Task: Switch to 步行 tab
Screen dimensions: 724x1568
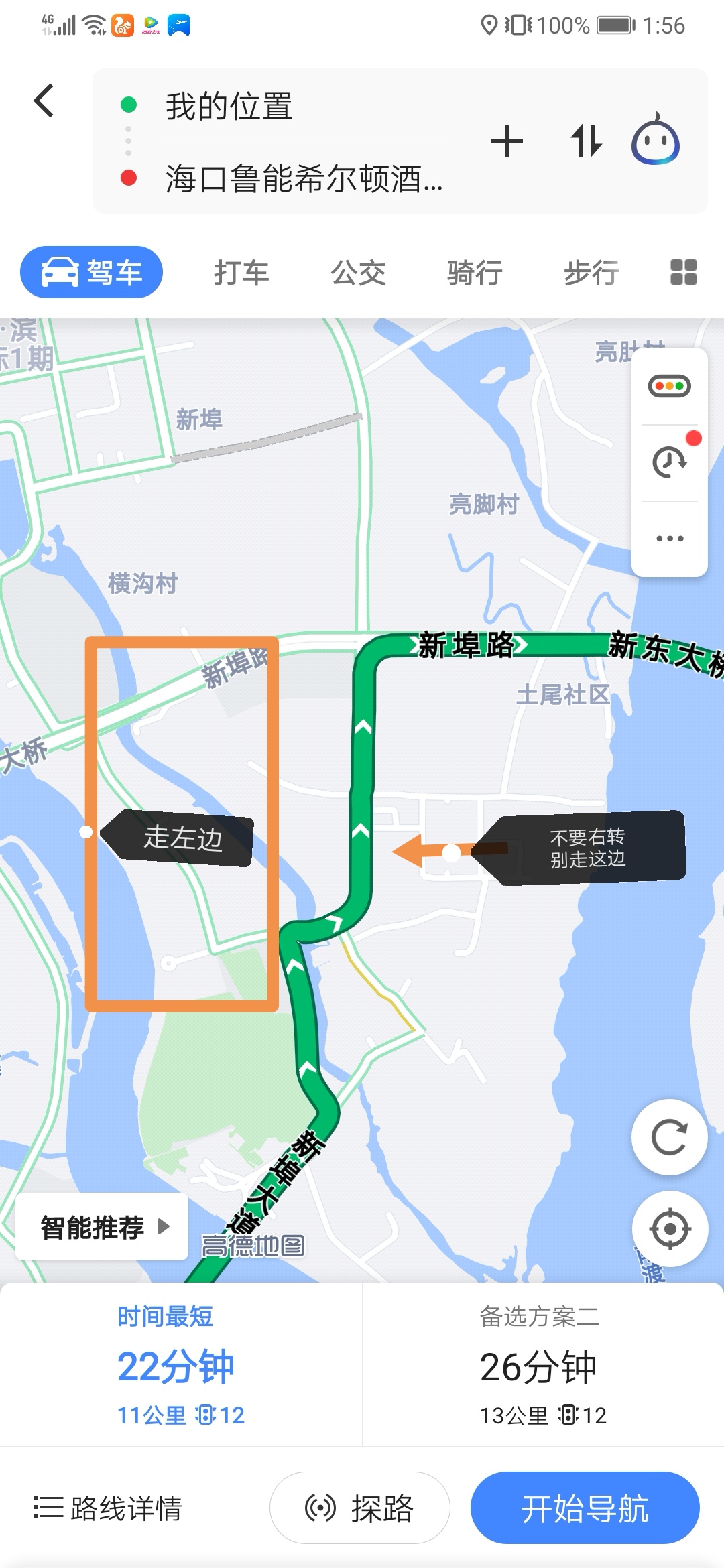Action: pyautogui.click(x=591, y=273)
